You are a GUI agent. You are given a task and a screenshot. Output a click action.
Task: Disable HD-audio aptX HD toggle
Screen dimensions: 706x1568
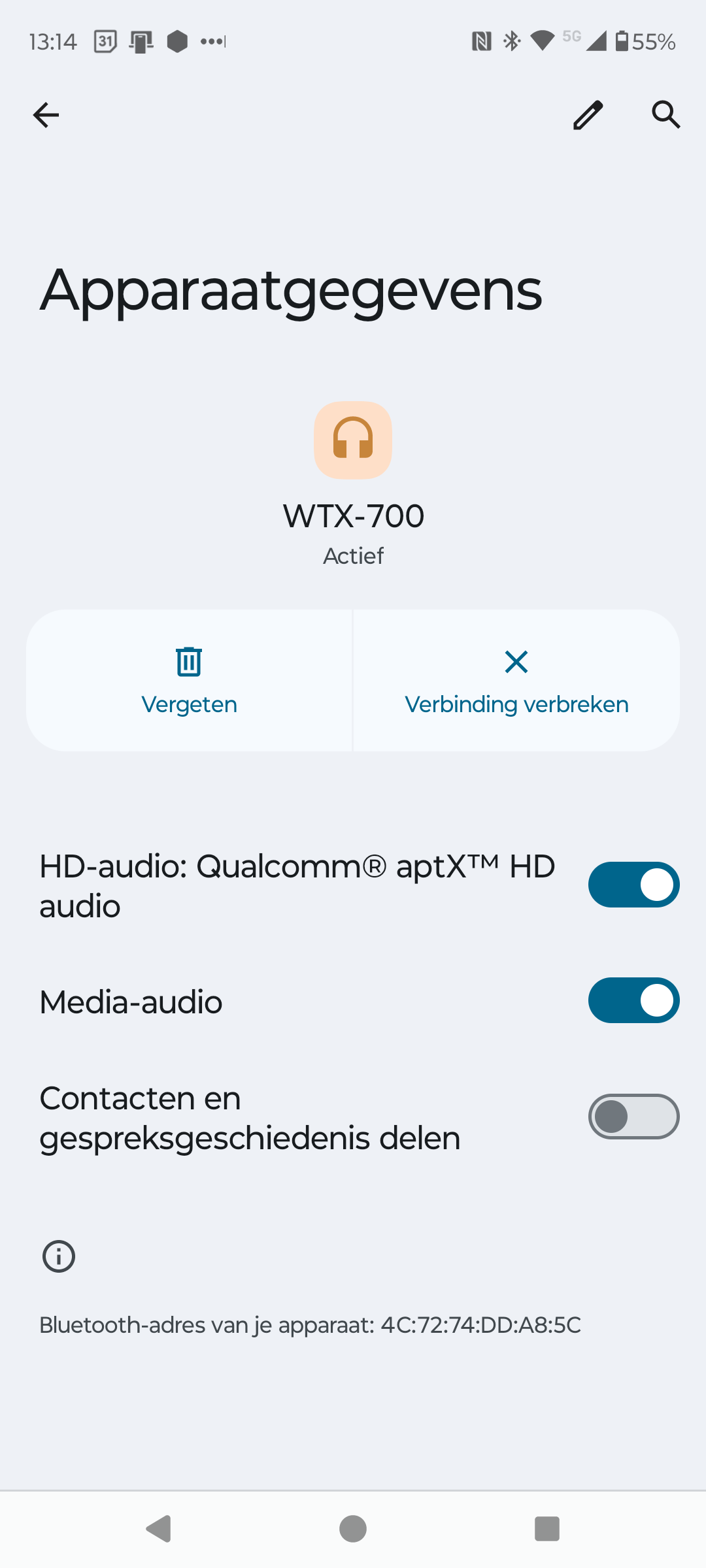633,885
